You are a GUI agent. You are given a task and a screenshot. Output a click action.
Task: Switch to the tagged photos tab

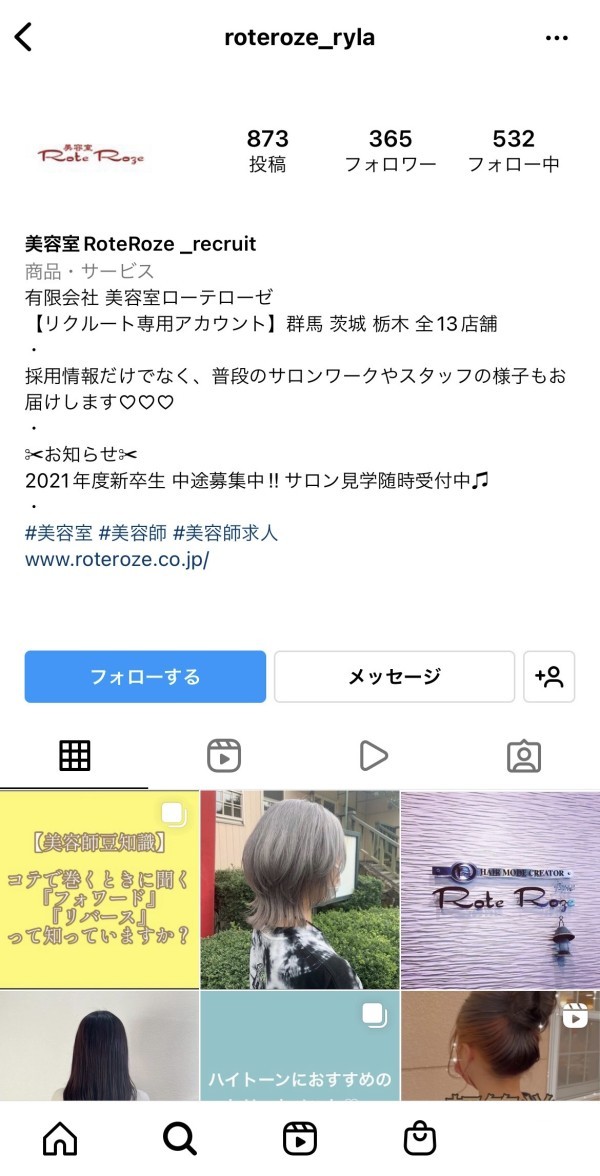(523, 756)
